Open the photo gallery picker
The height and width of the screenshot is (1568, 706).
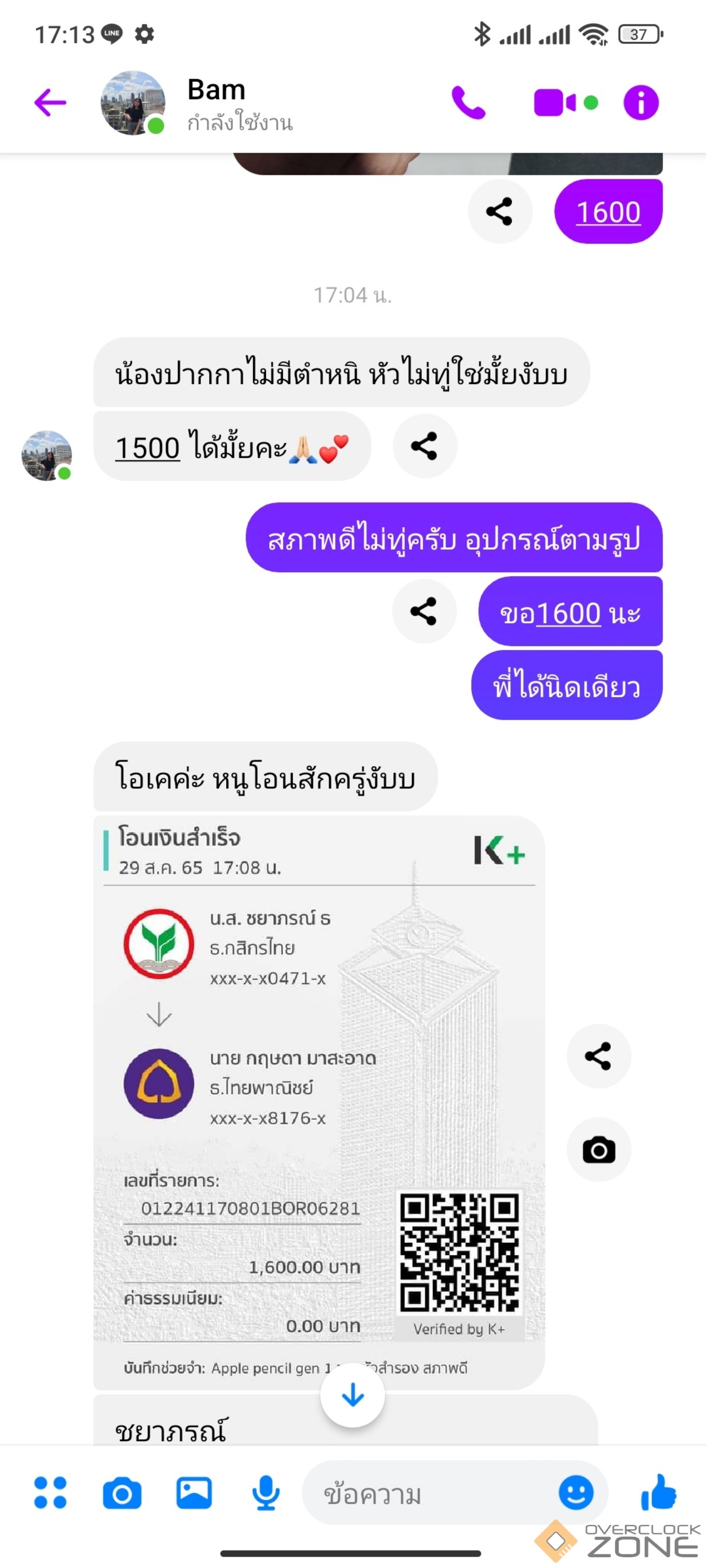pos(194,1492)
